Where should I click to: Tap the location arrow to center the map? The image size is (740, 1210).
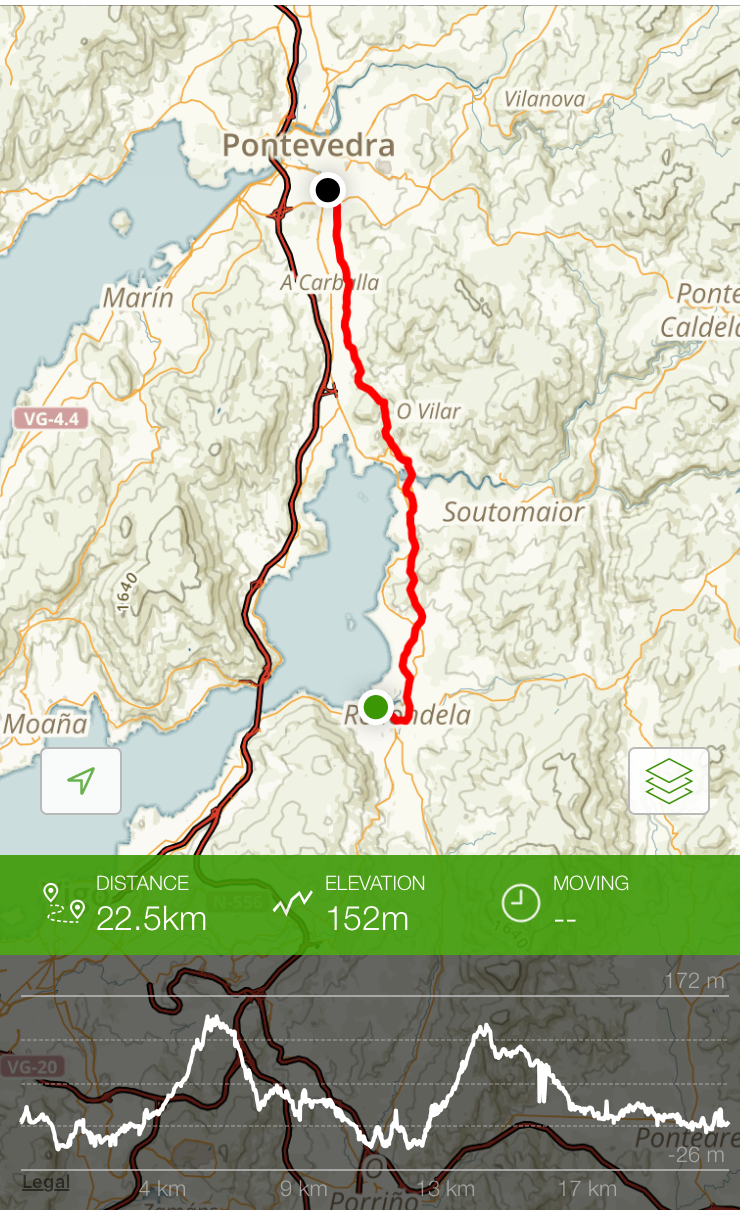pos(81,781)
